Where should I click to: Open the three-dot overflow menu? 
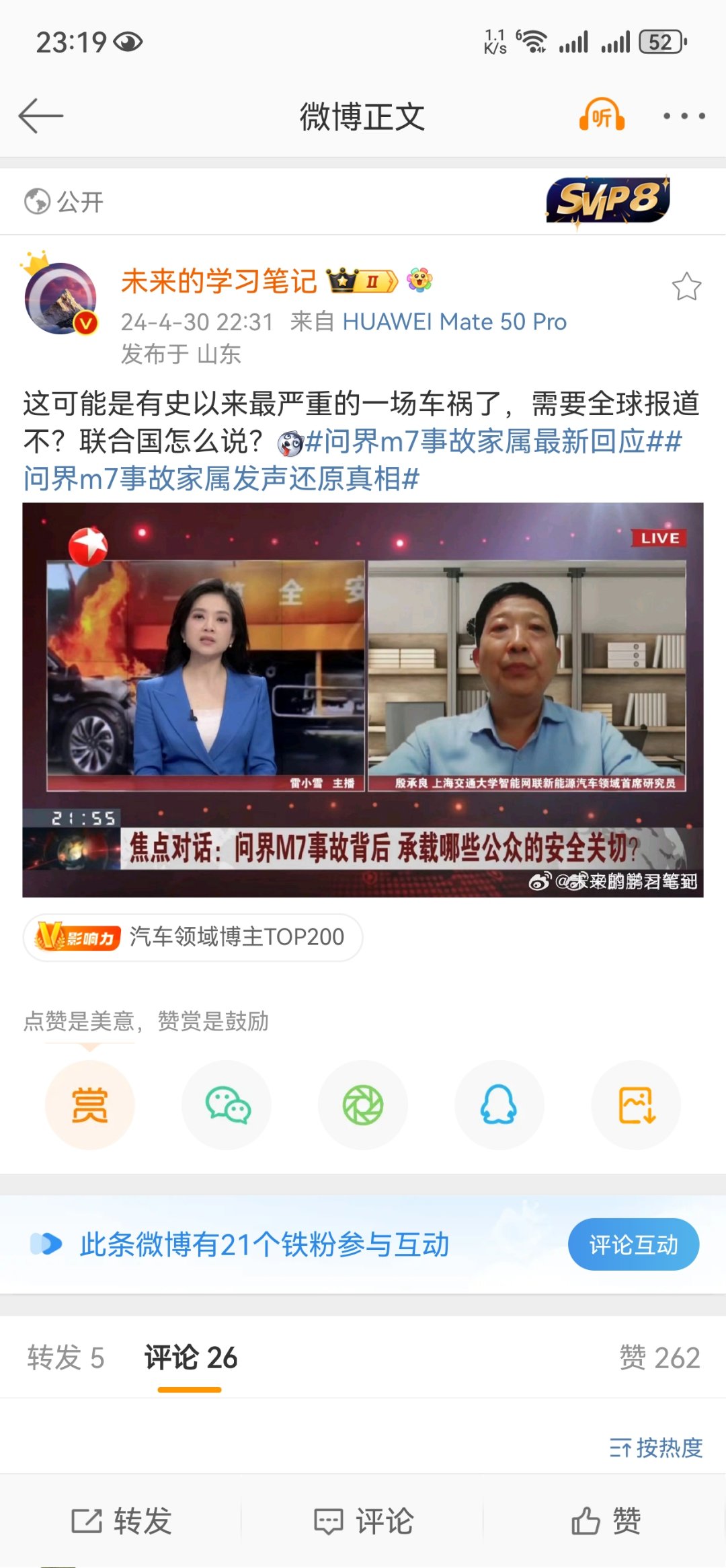click(684, 116)
